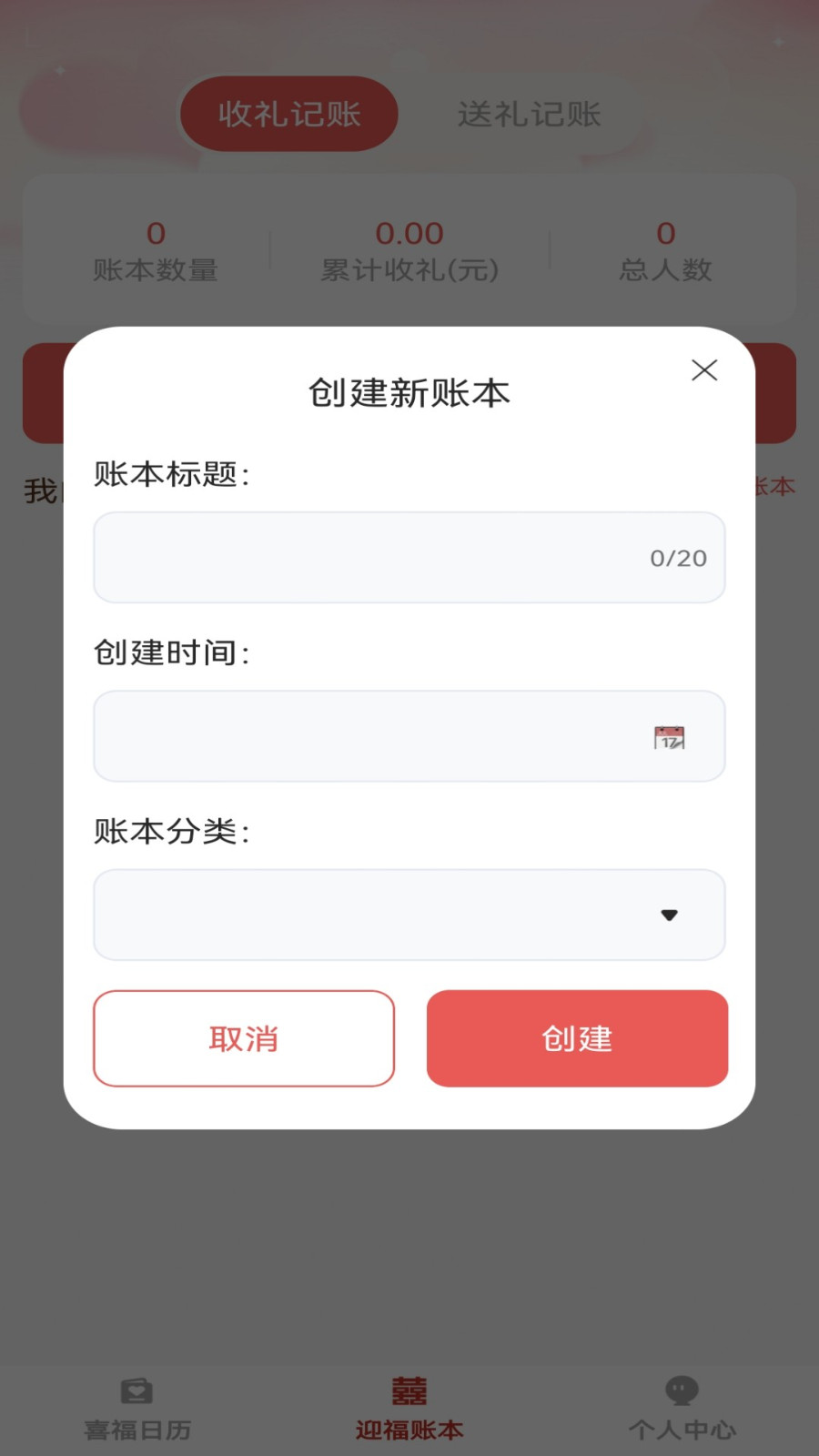Open the 创建时间 date picker field

click(364, 736)
